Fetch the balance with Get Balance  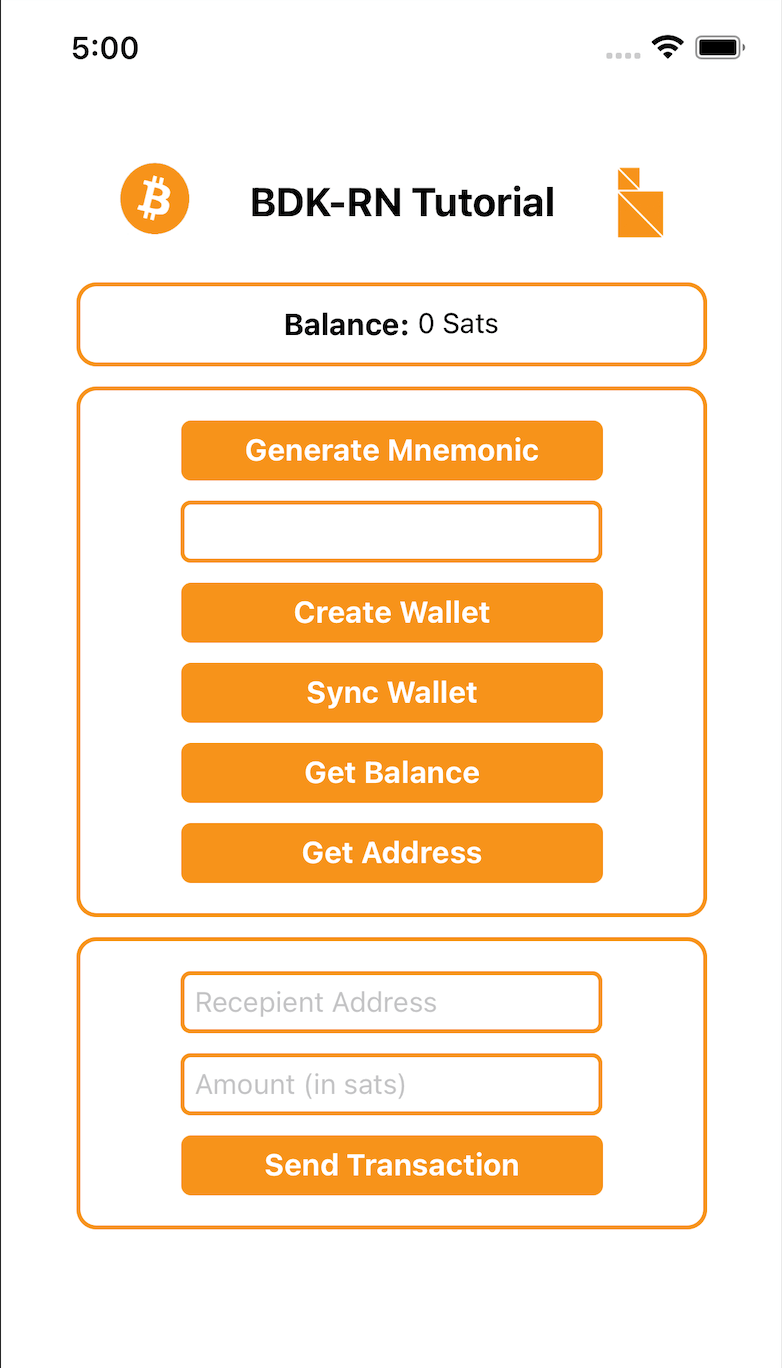(x=391, y=772)
